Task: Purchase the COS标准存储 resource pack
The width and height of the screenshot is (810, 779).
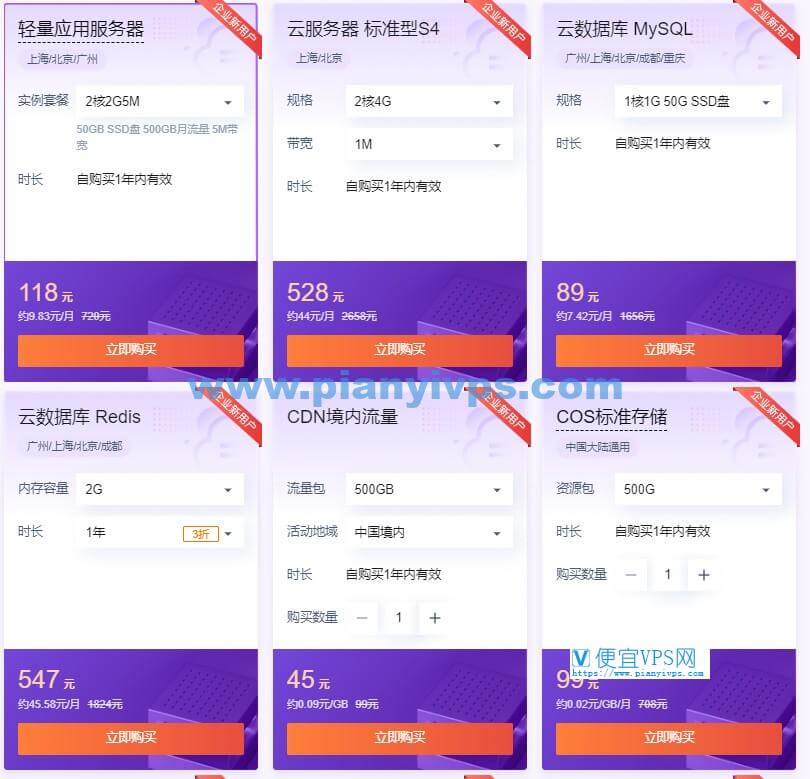Action: coord(669,737)
